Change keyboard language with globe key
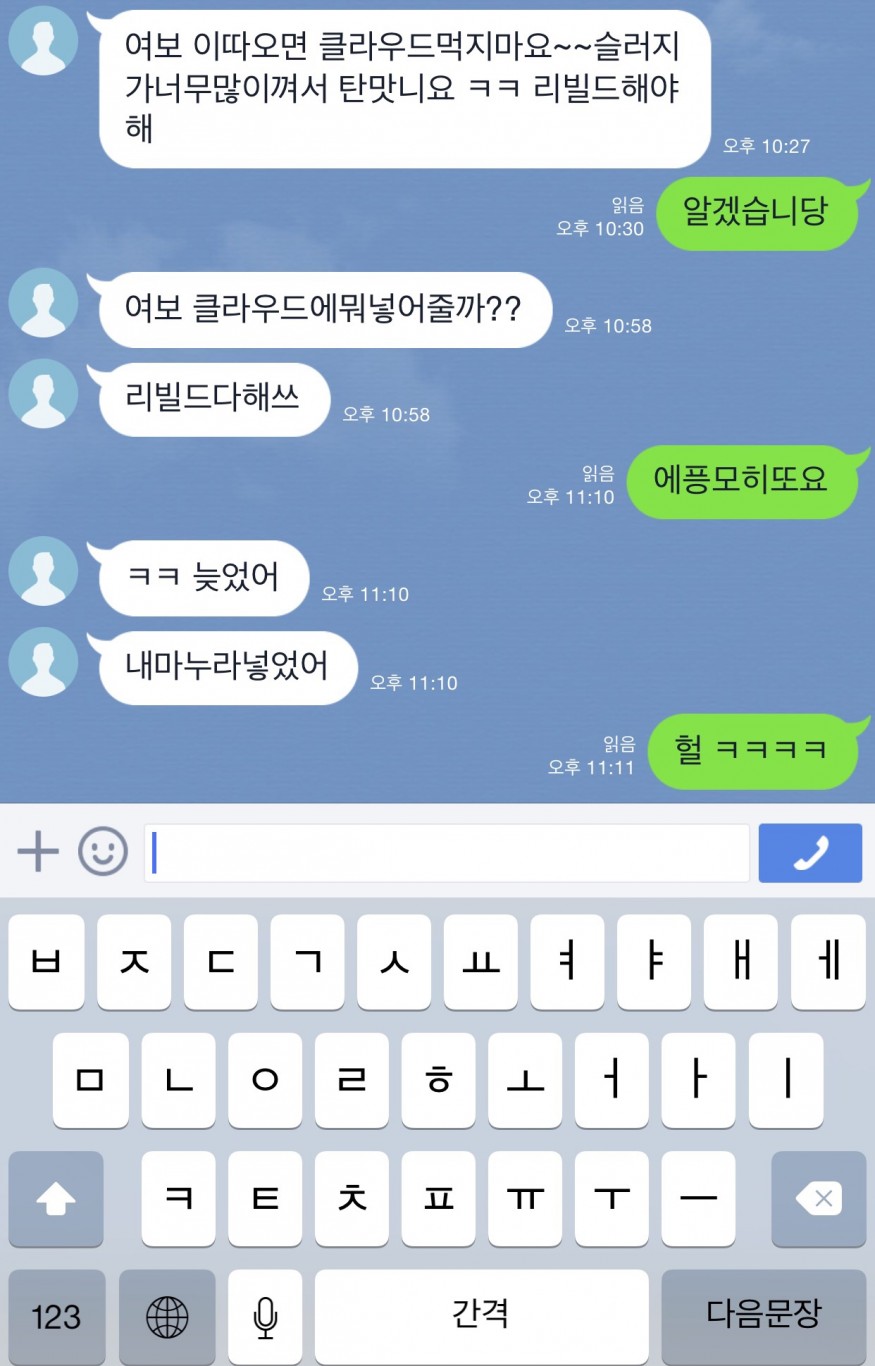Viewport: 875px width, 1366px height. (167, 1317)
